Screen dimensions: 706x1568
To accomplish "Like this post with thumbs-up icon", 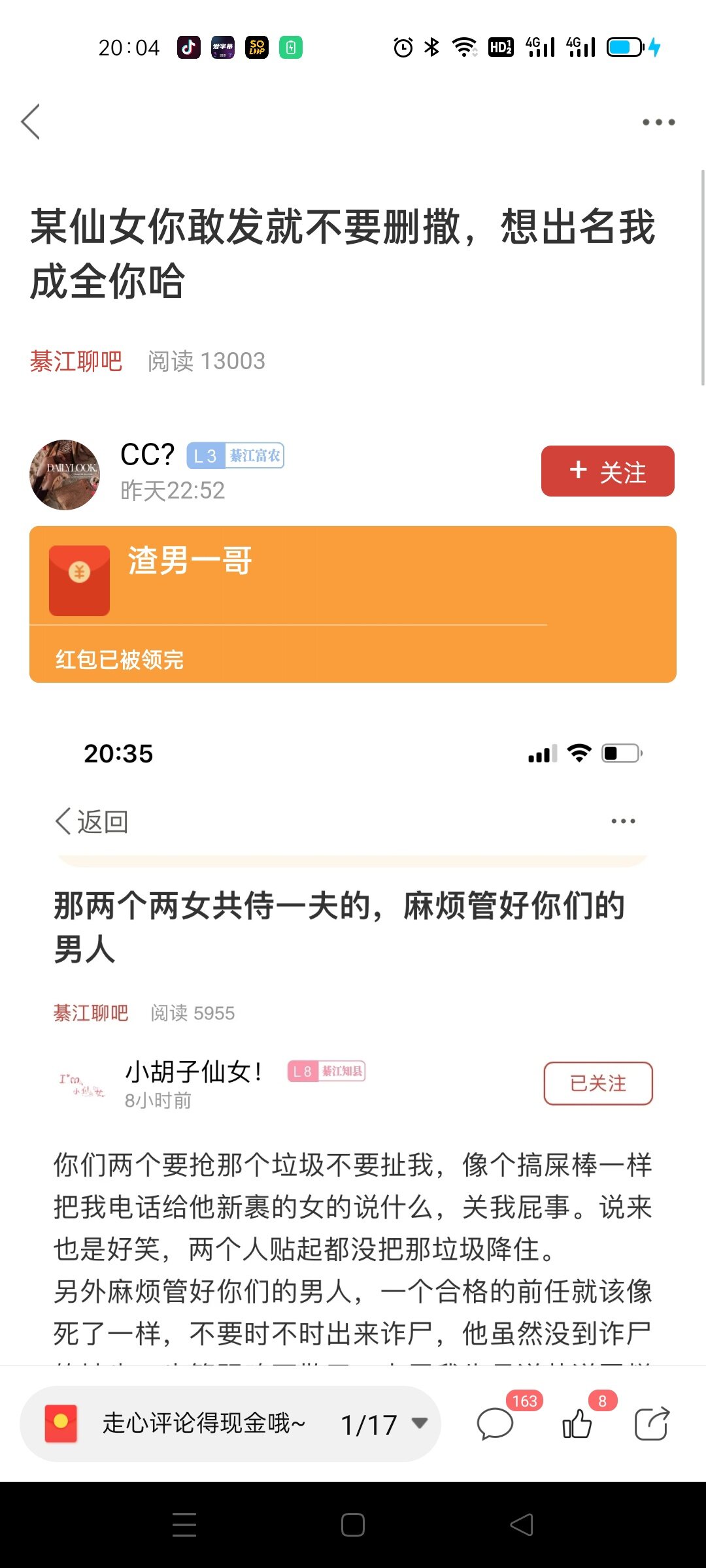I will tap(577, 1424).
